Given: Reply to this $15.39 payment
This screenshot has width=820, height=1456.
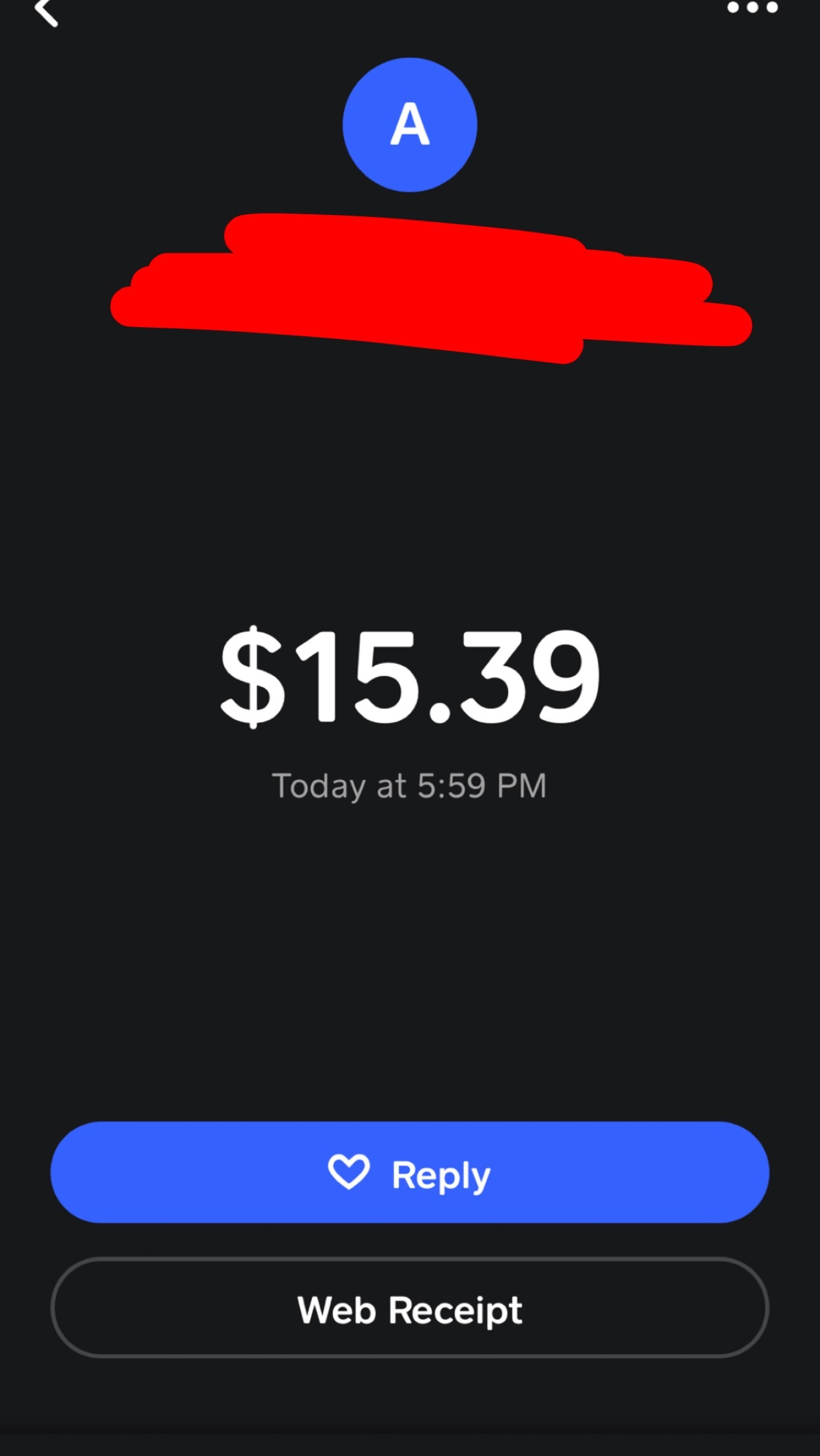Looking at the screenshot, I should 409,1174.
